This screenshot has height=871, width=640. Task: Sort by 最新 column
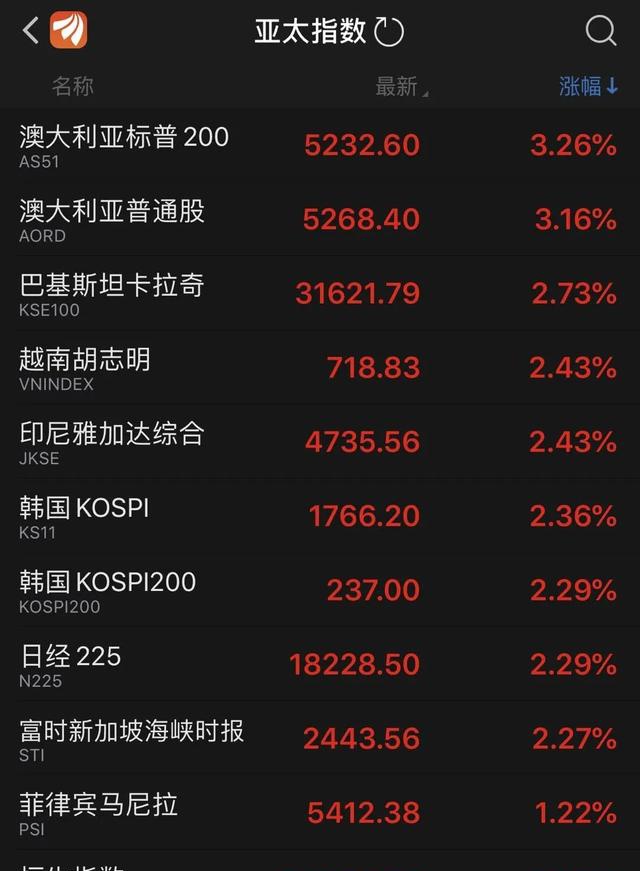[401, 87]
